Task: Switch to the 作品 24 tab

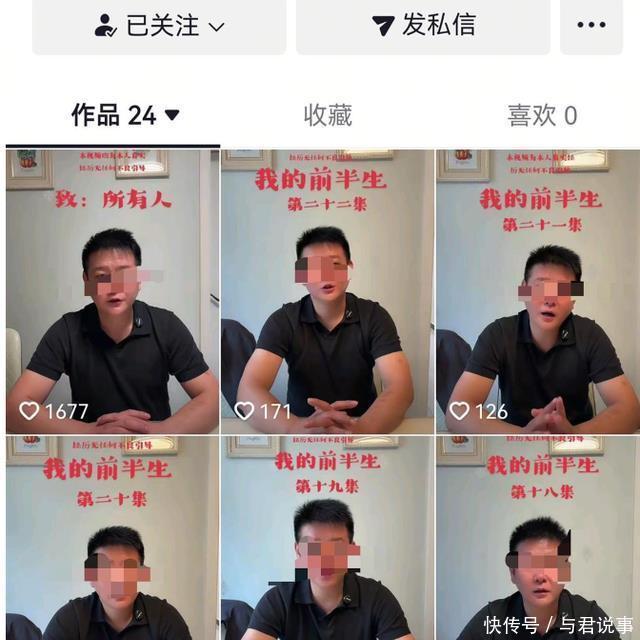Action: click(124, 116)
